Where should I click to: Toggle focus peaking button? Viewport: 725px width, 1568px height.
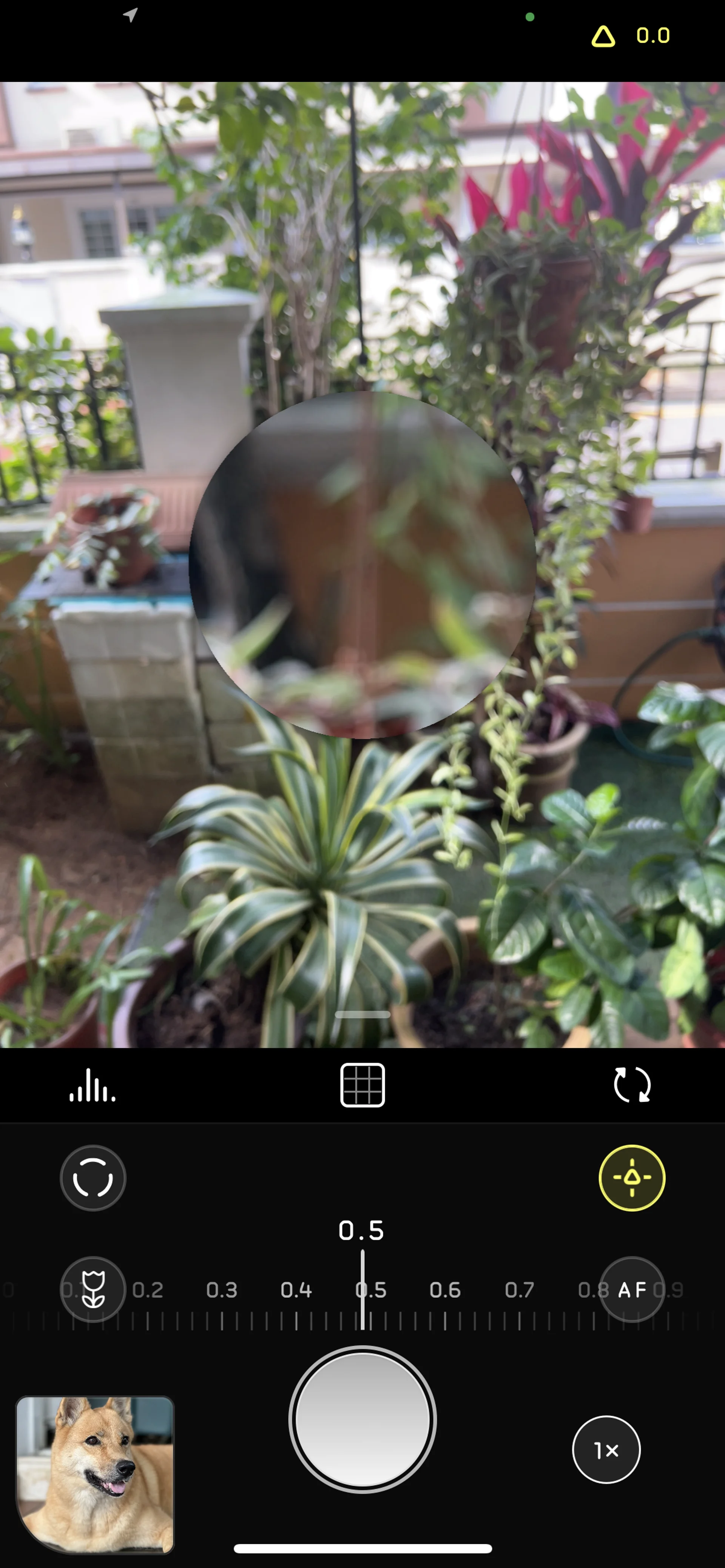(x=632, y=1178)
